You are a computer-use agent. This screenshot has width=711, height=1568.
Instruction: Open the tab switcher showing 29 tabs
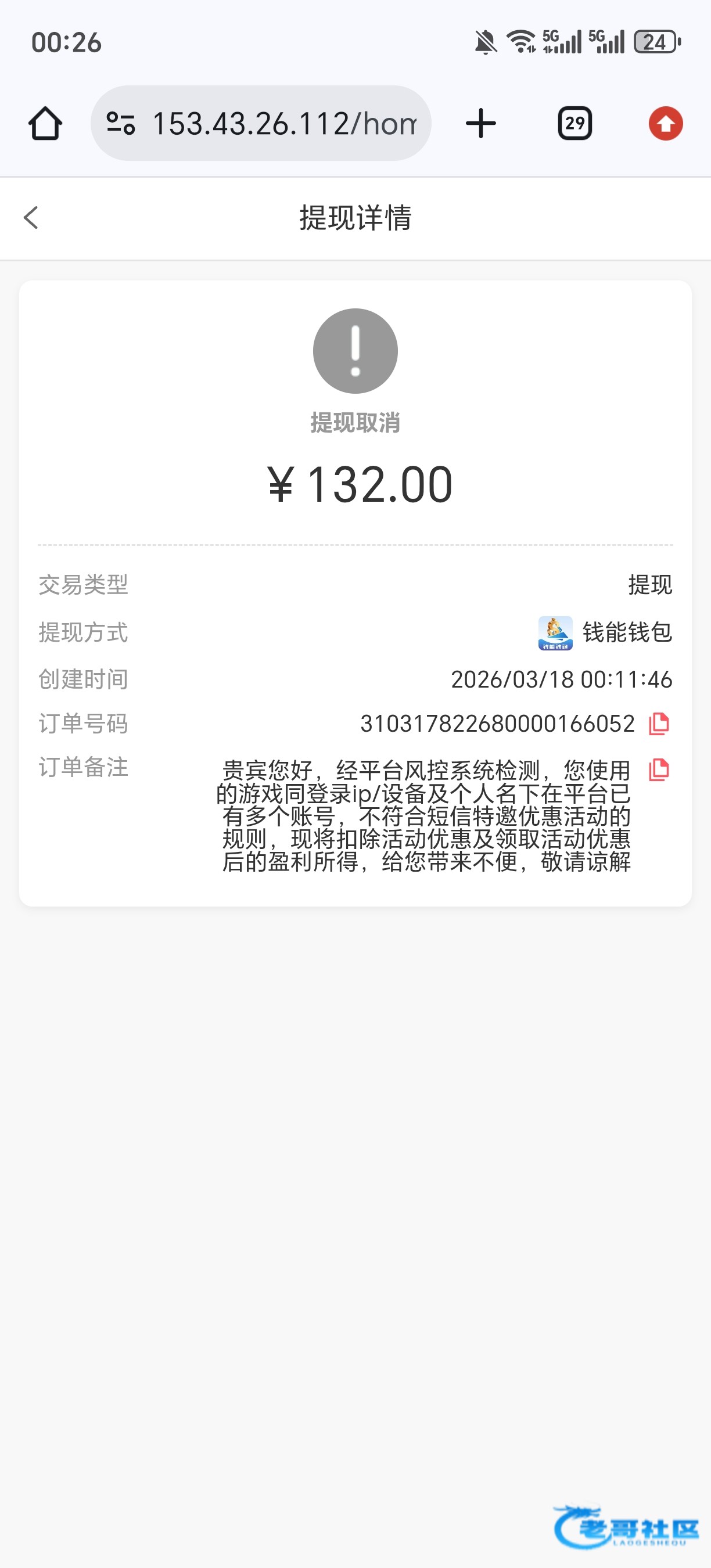tap(574, 124)
